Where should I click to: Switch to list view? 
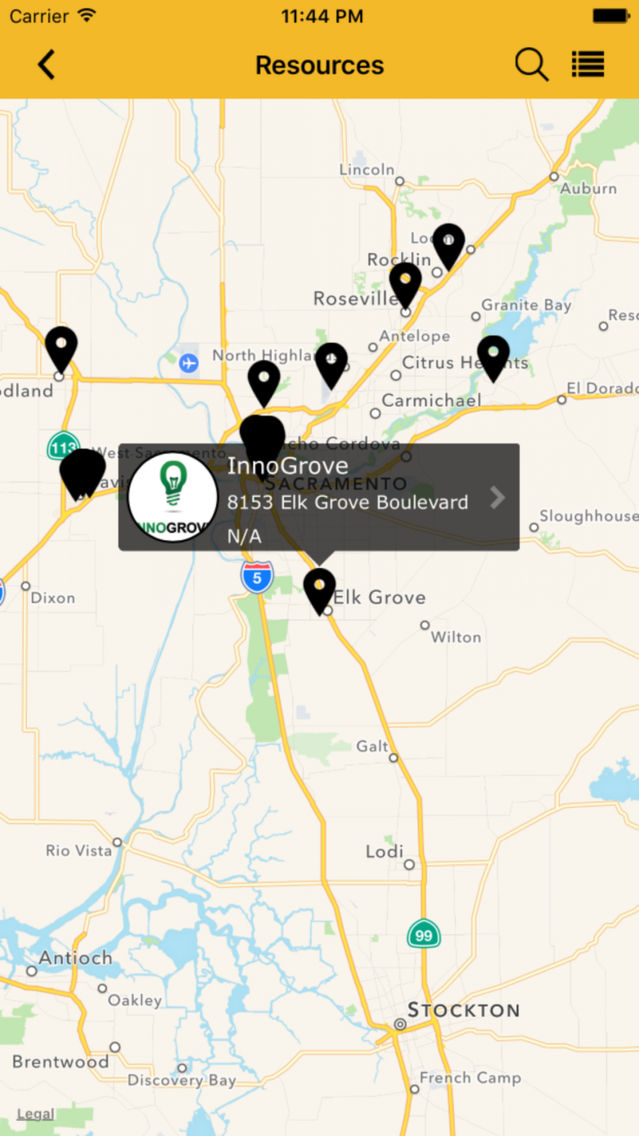[x=588, y=64]
